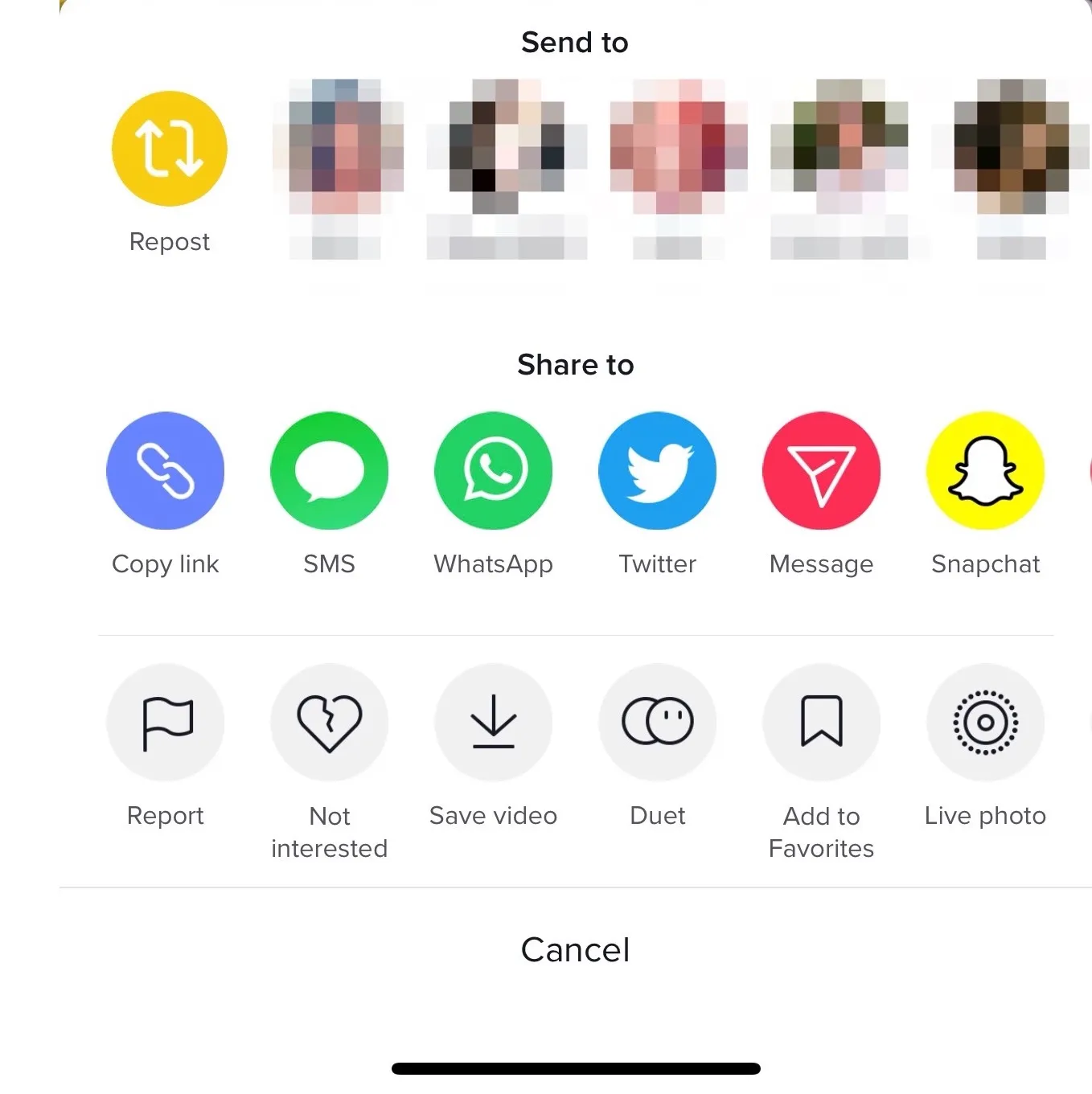Add this video to Favorites
This screenshot has width=1092, height=1094.
[x=821, y=722]
